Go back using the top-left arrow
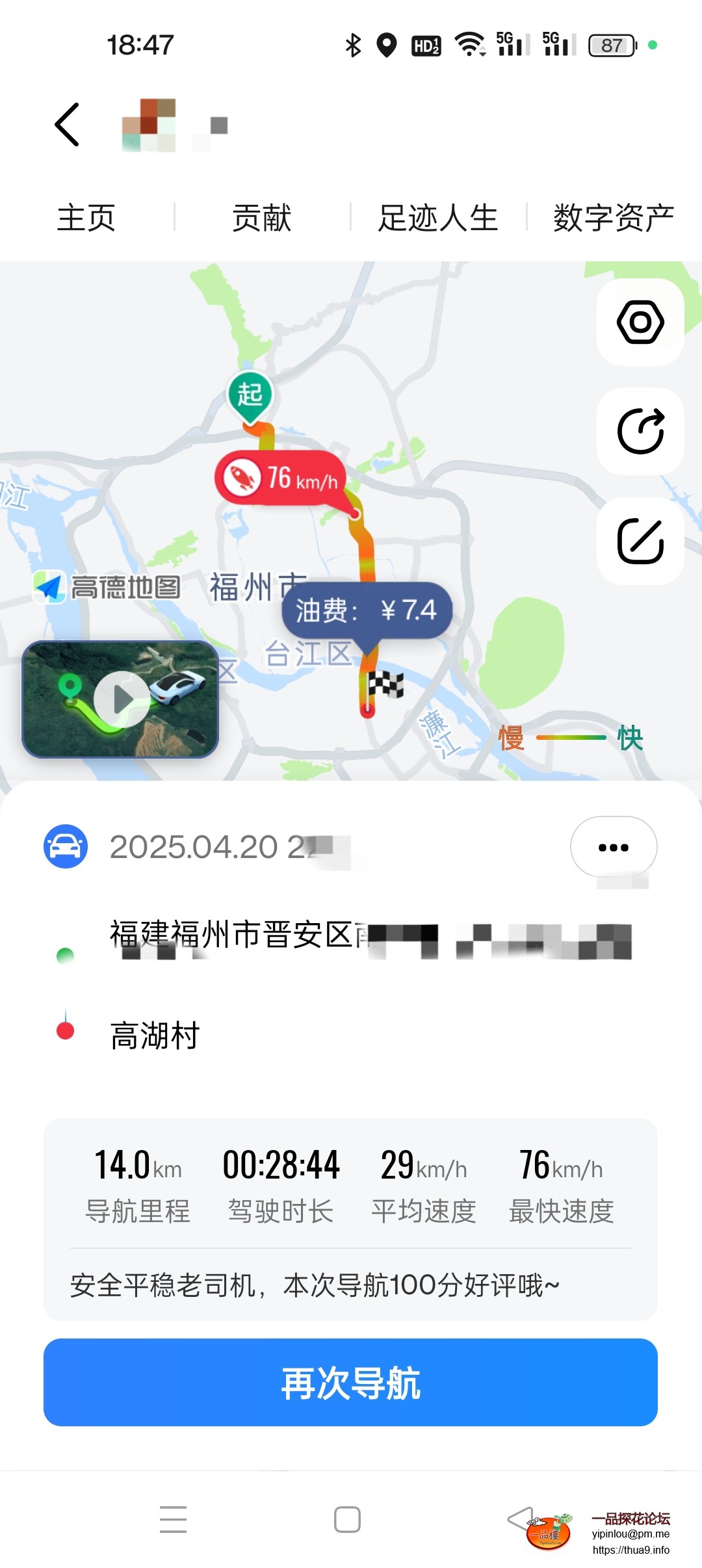The image size is (702, 1568). pyautogui.click(x=67, y=124)
